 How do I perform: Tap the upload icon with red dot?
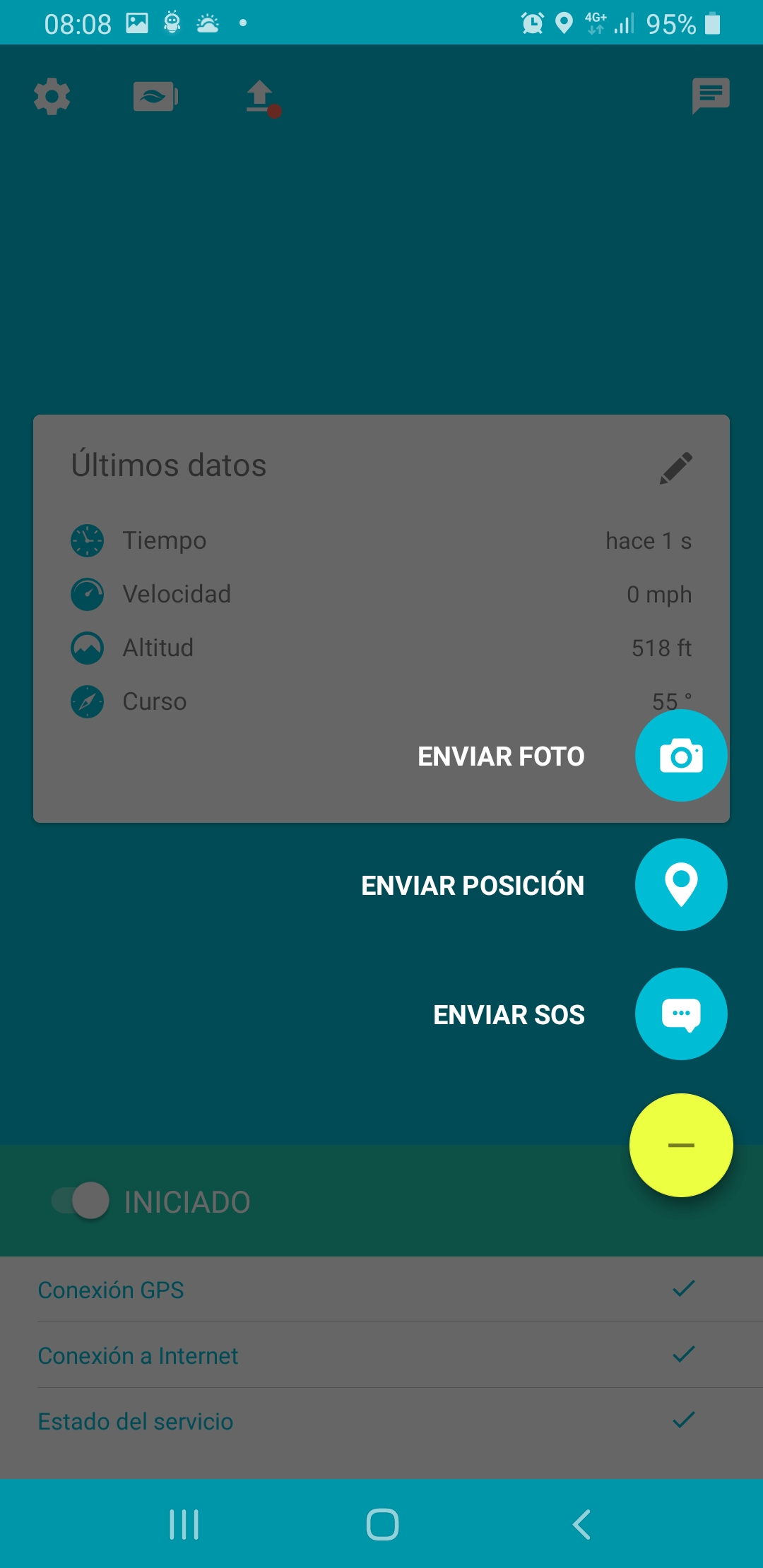pyautogui.click(x=261, y=97)
